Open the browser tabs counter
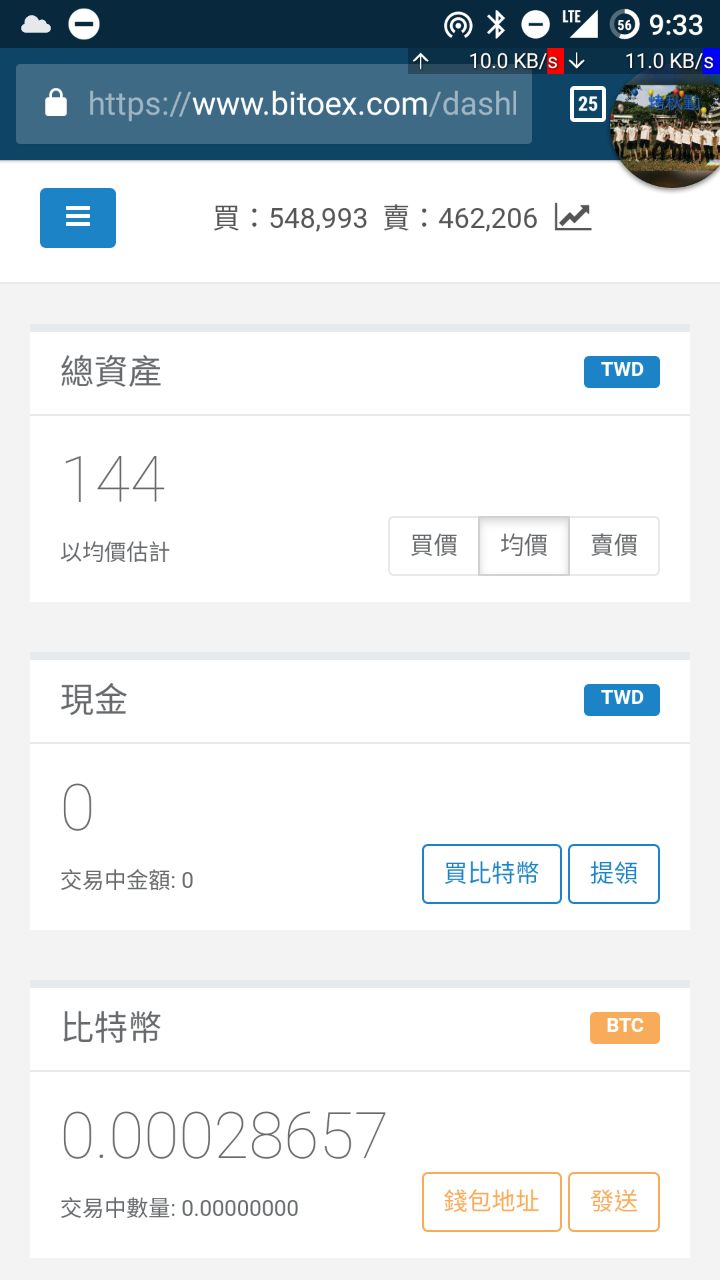 tap(588, 103)
